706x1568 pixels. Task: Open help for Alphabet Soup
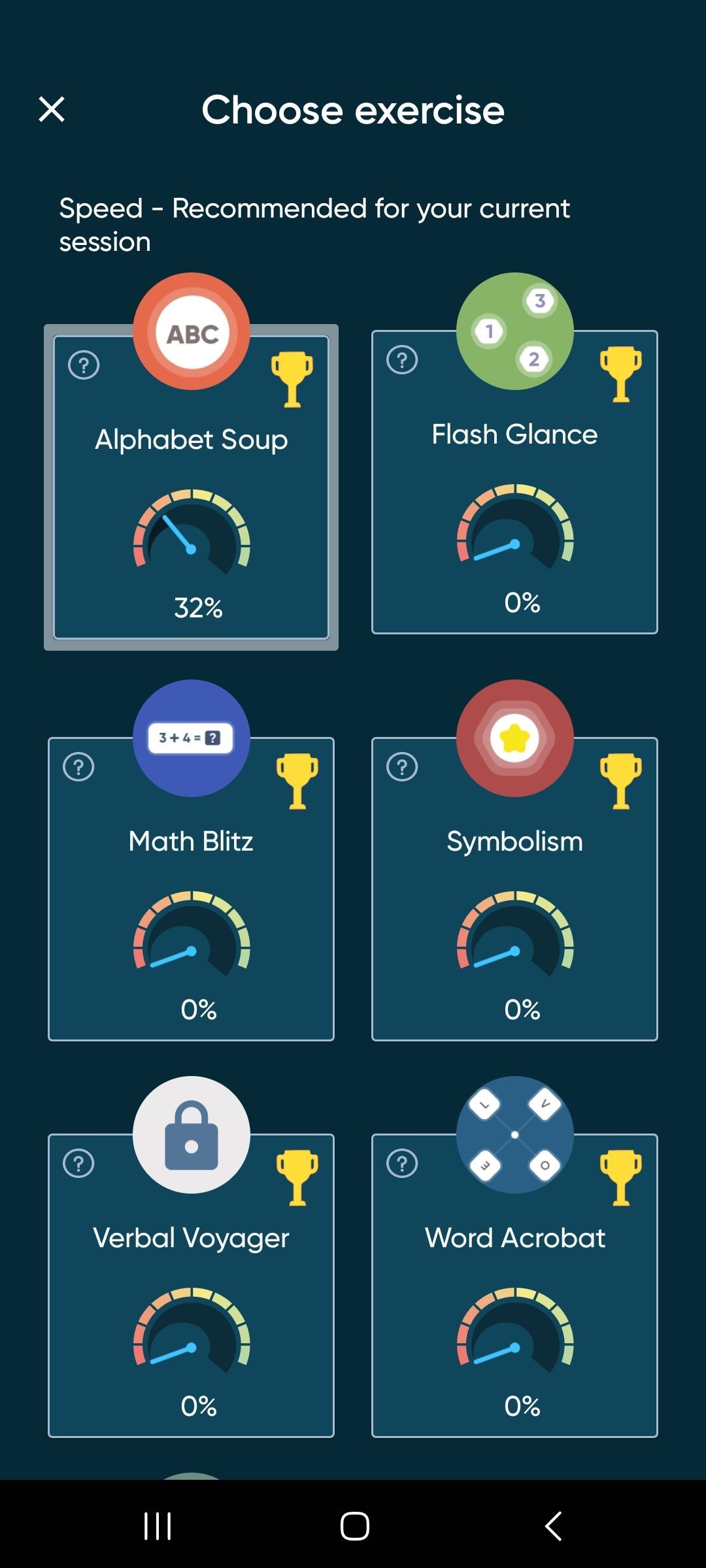(x=84, y=365)
